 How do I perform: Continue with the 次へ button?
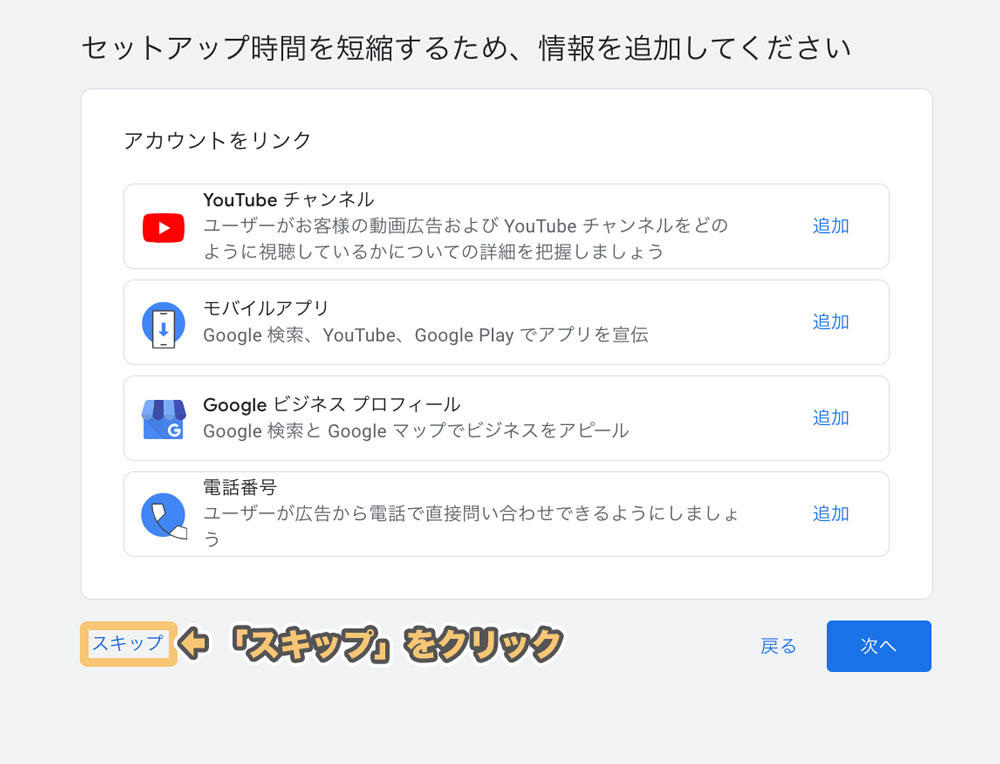pyautogui.click(x=878, y=646)
